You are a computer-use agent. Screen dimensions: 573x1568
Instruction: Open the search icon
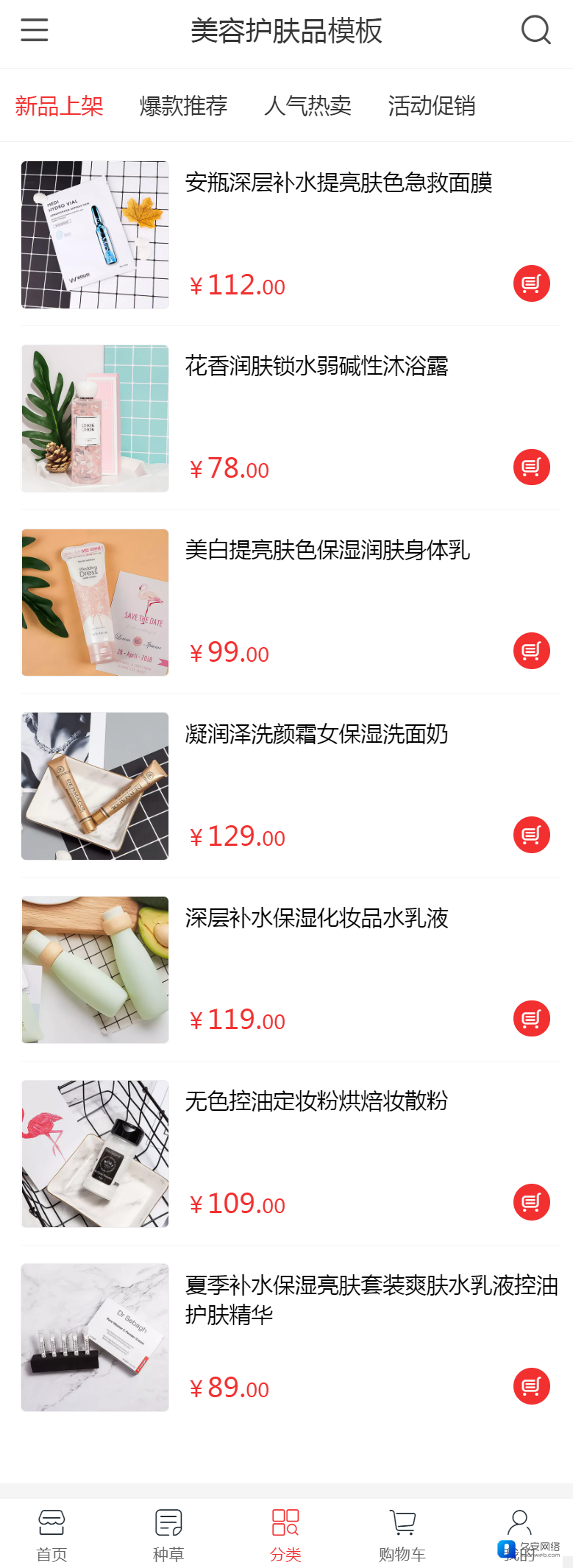pos(535,30)
